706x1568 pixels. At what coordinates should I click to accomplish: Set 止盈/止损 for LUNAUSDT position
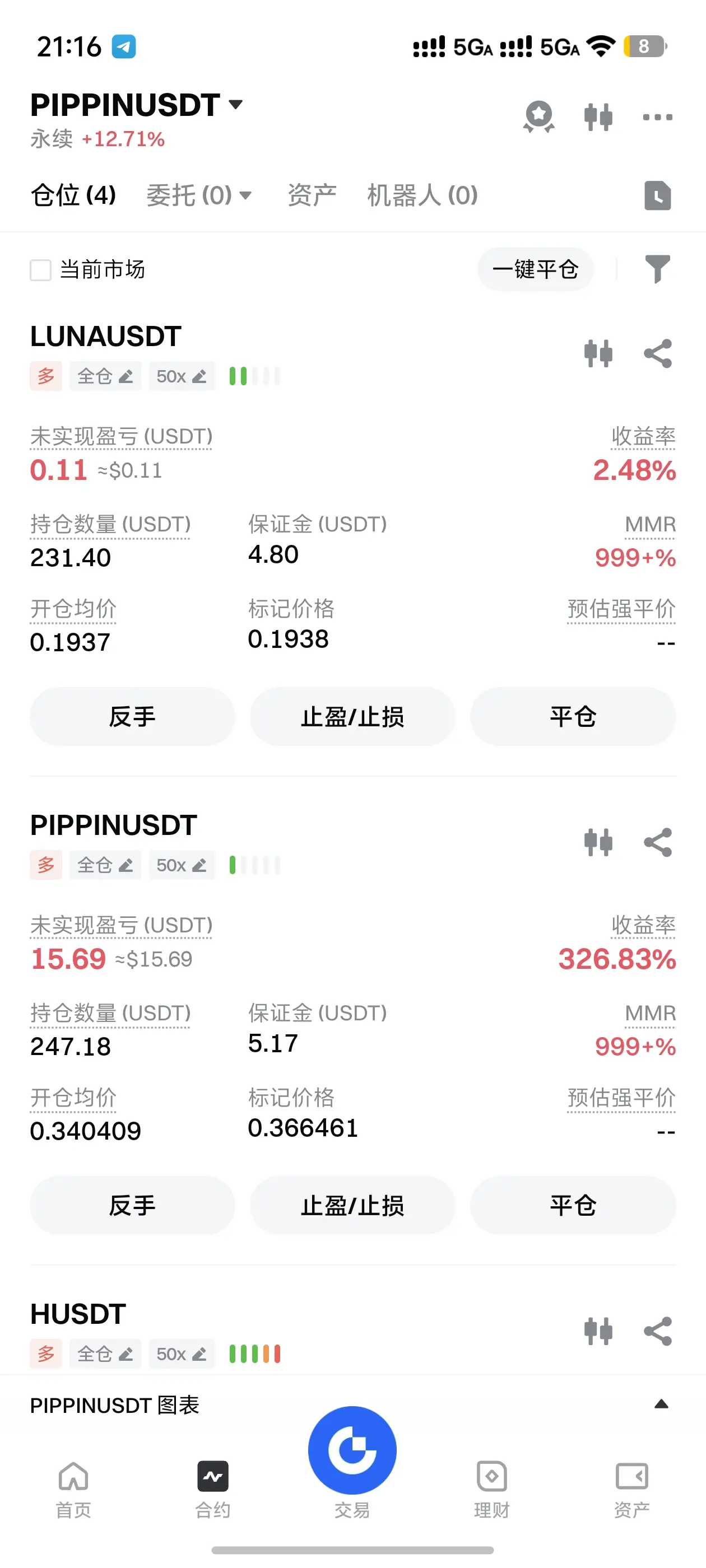(352, 716)
